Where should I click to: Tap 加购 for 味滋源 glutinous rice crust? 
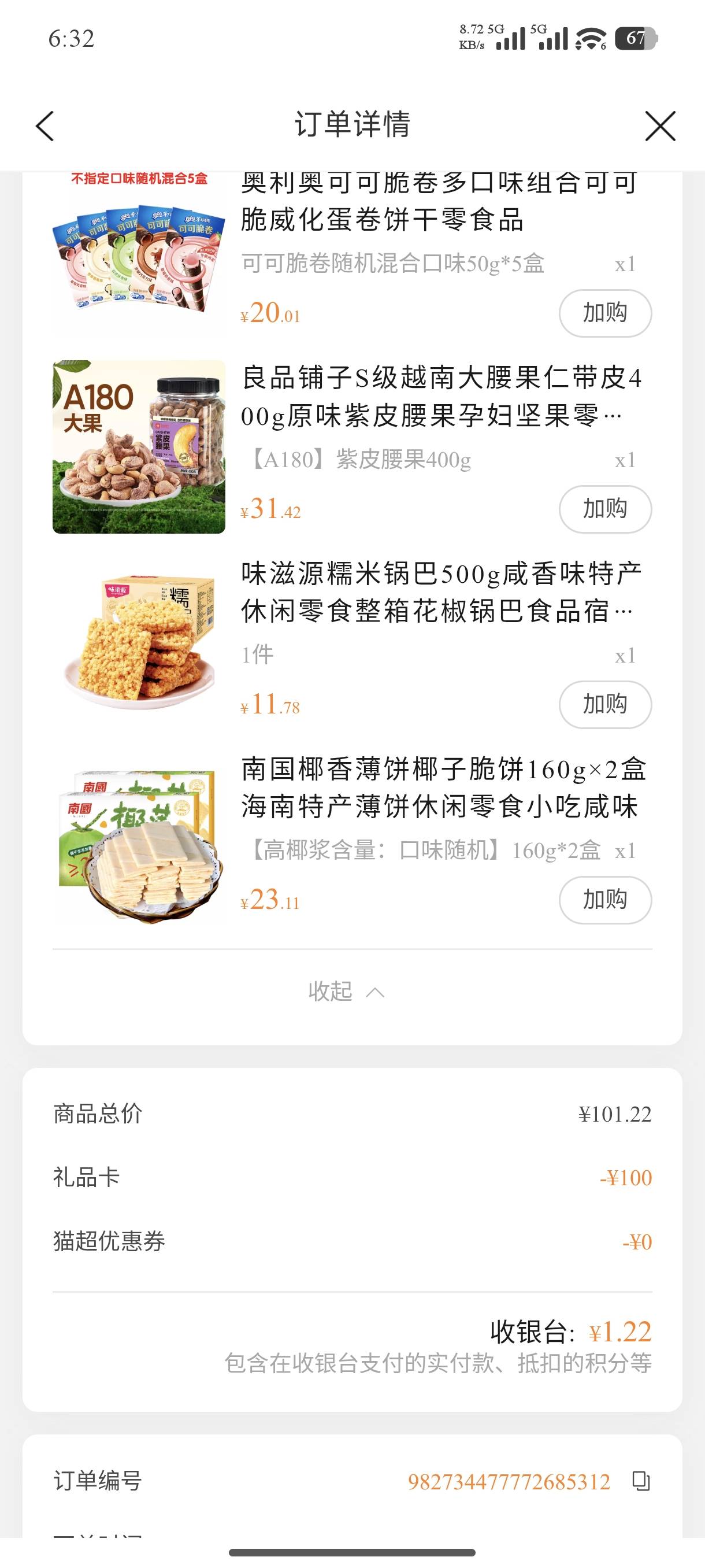pos(604,704)
